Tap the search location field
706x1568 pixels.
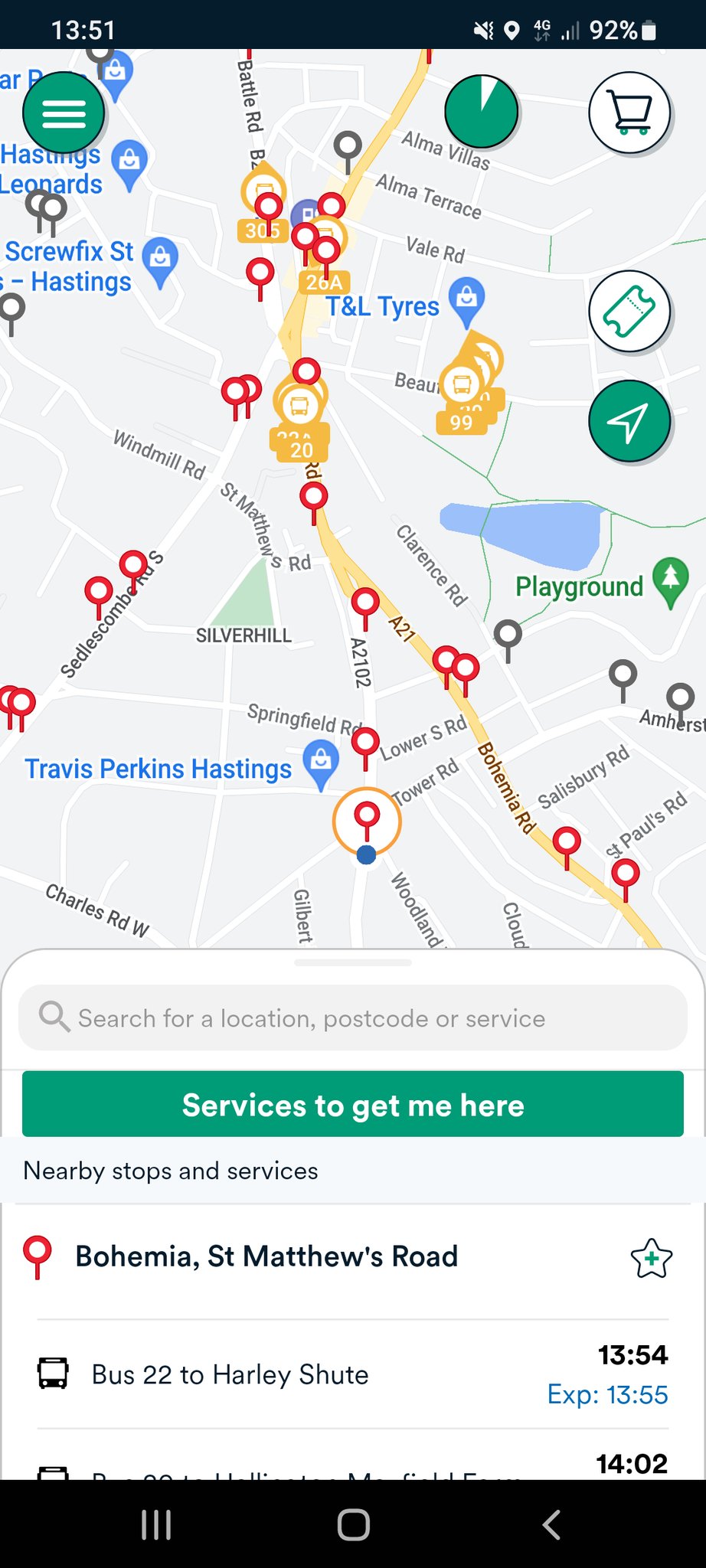352,1018
